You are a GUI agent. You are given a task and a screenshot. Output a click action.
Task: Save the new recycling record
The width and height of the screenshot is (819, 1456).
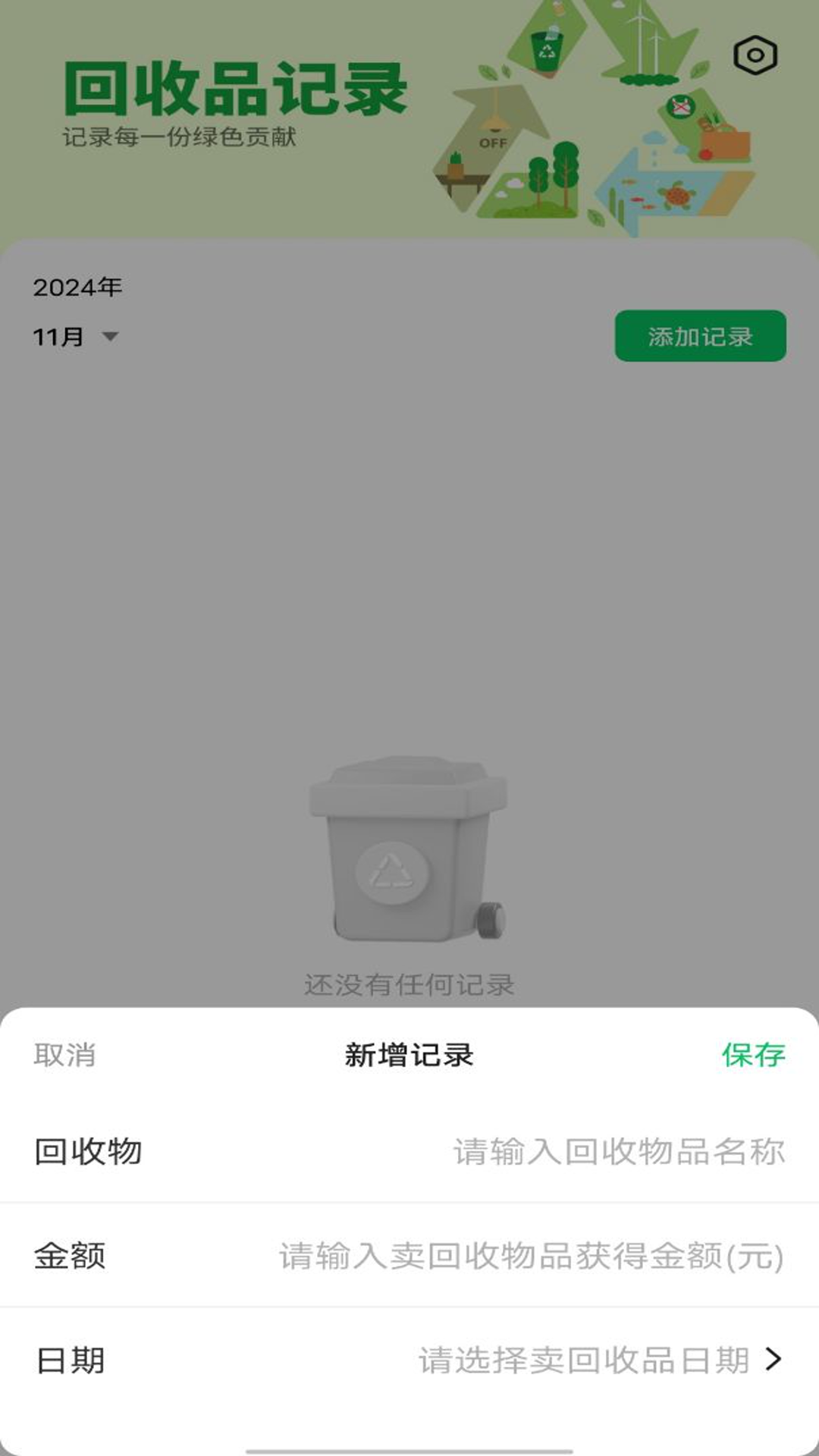click(753, 1055)
